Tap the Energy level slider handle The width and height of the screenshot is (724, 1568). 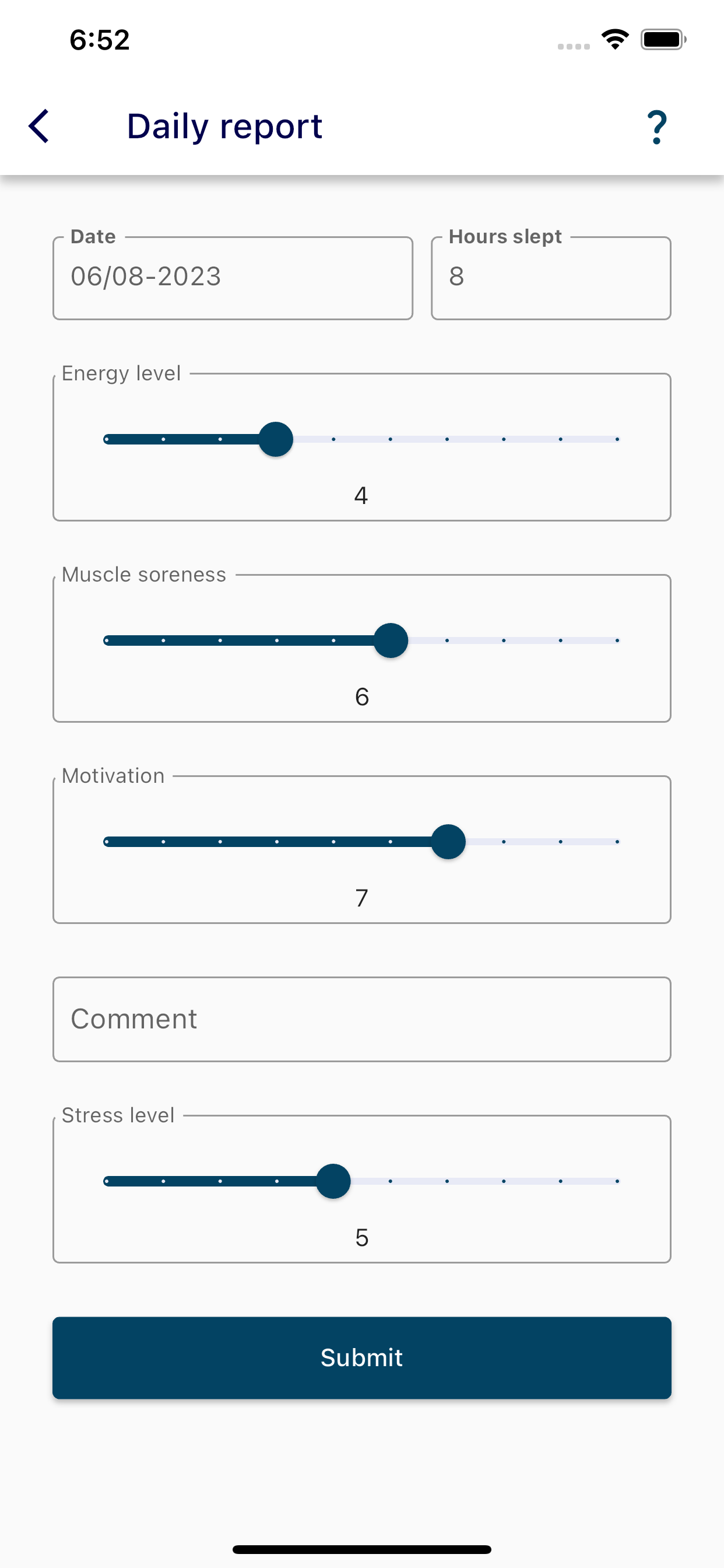pos(276,439)
